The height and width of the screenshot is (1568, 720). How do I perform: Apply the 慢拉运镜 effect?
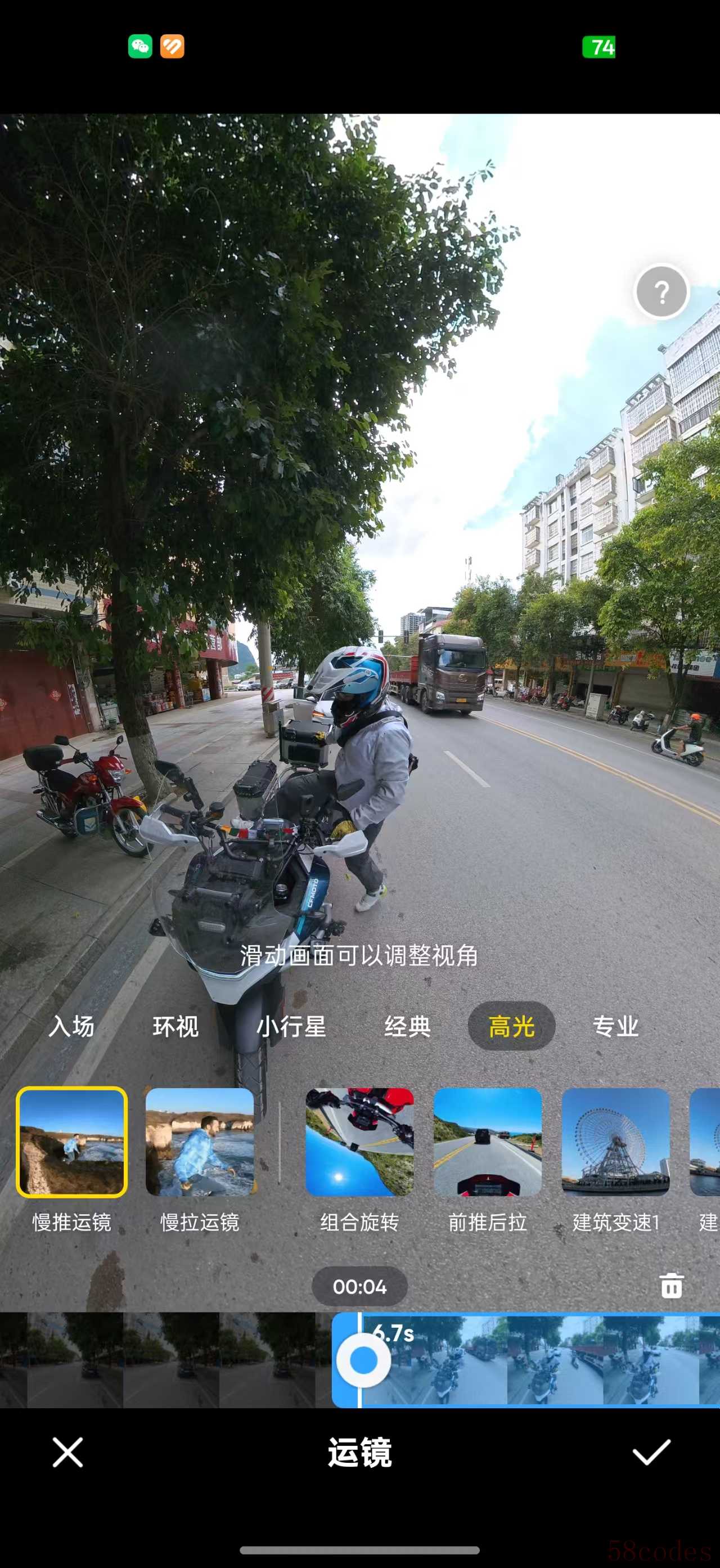point(200,1142)
